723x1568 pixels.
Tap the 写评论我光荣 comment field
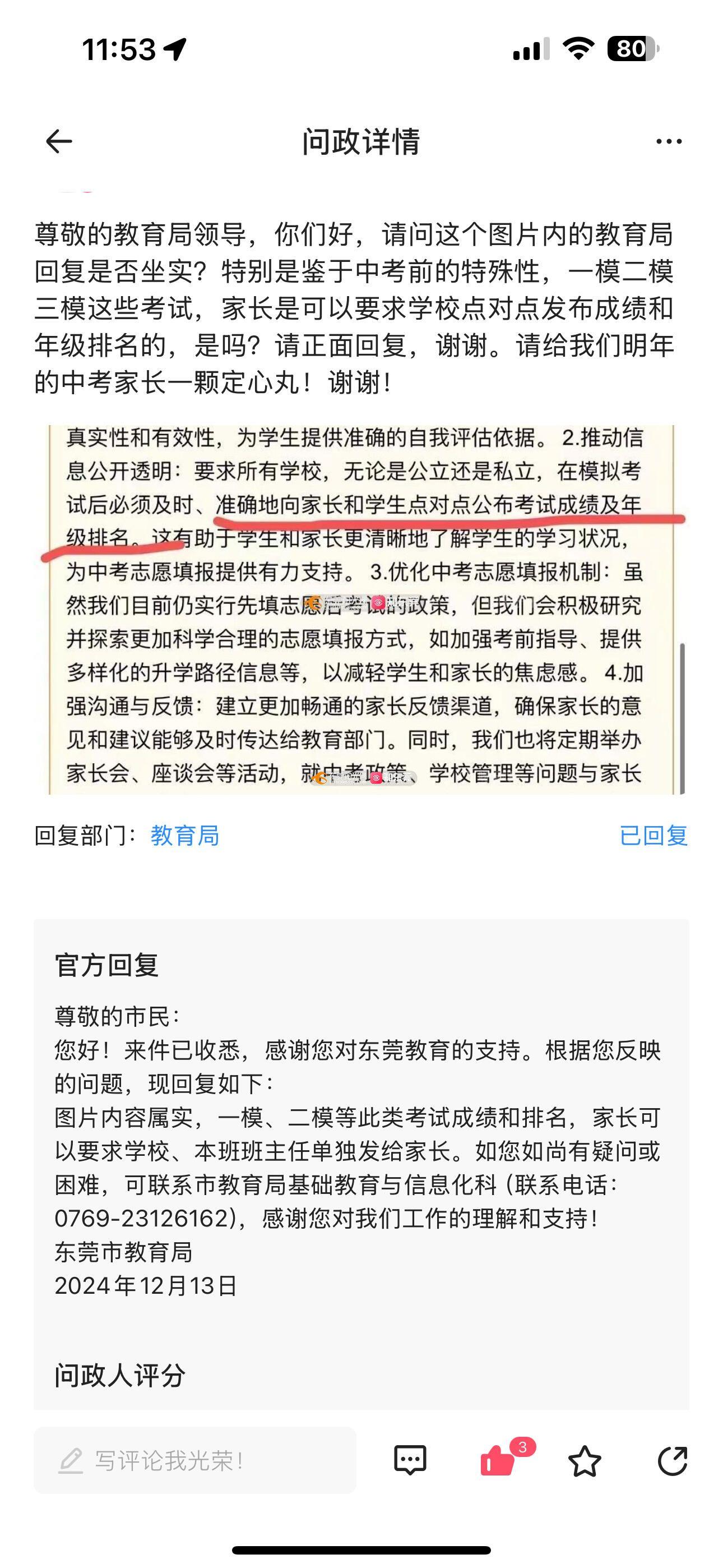click(x=194, y=1460)
